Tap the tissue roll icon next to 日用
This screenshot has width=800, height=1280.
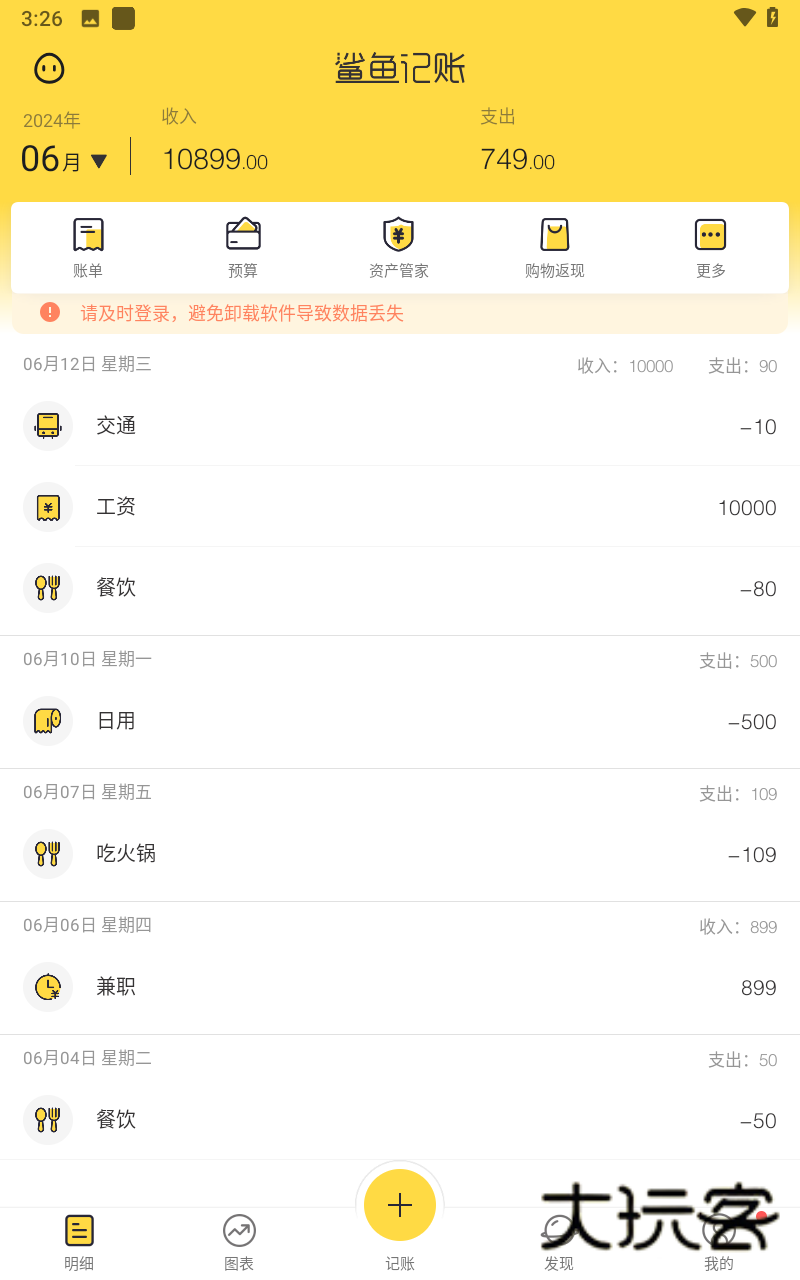click(x=48, y=721)
